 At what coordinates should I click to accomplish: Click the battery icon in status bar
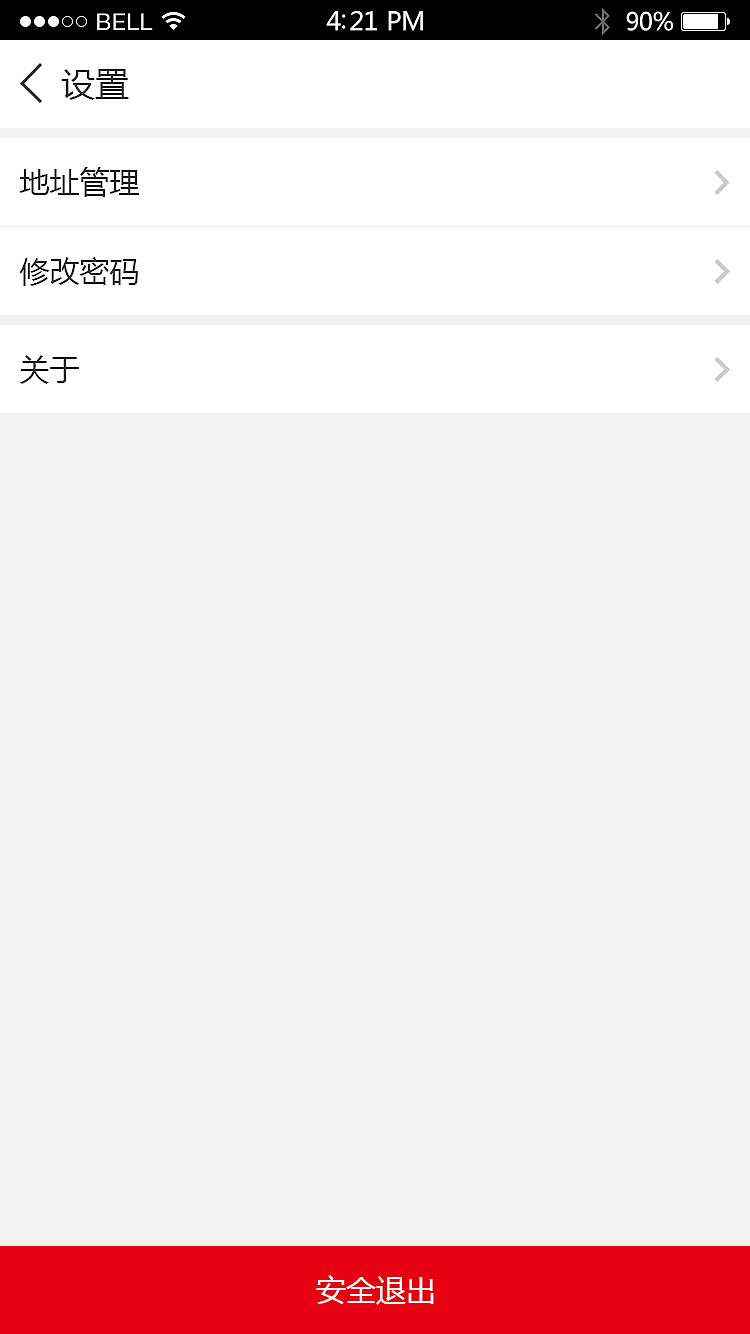(706, 20)
